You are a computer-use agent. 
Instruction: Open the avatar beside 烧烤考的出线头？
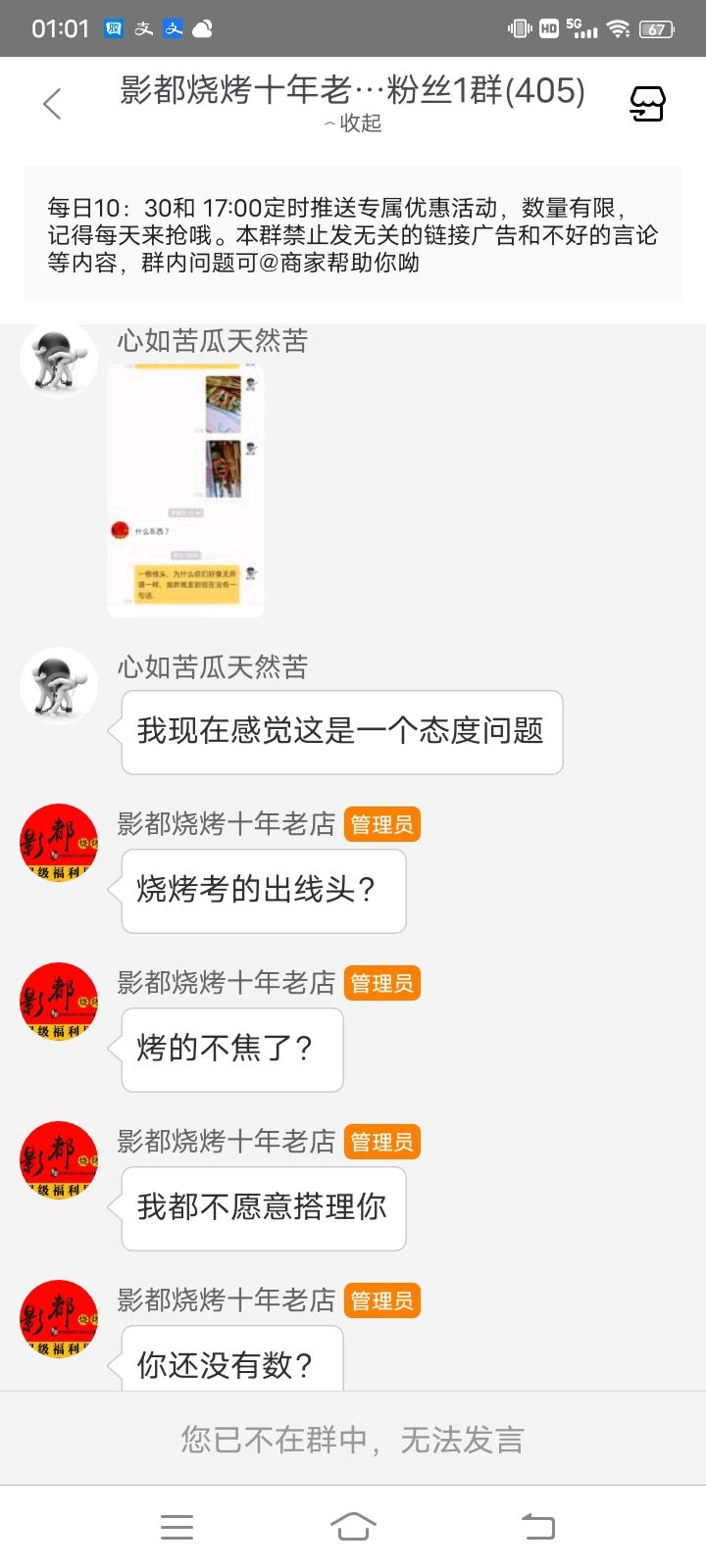pos(59,843)
